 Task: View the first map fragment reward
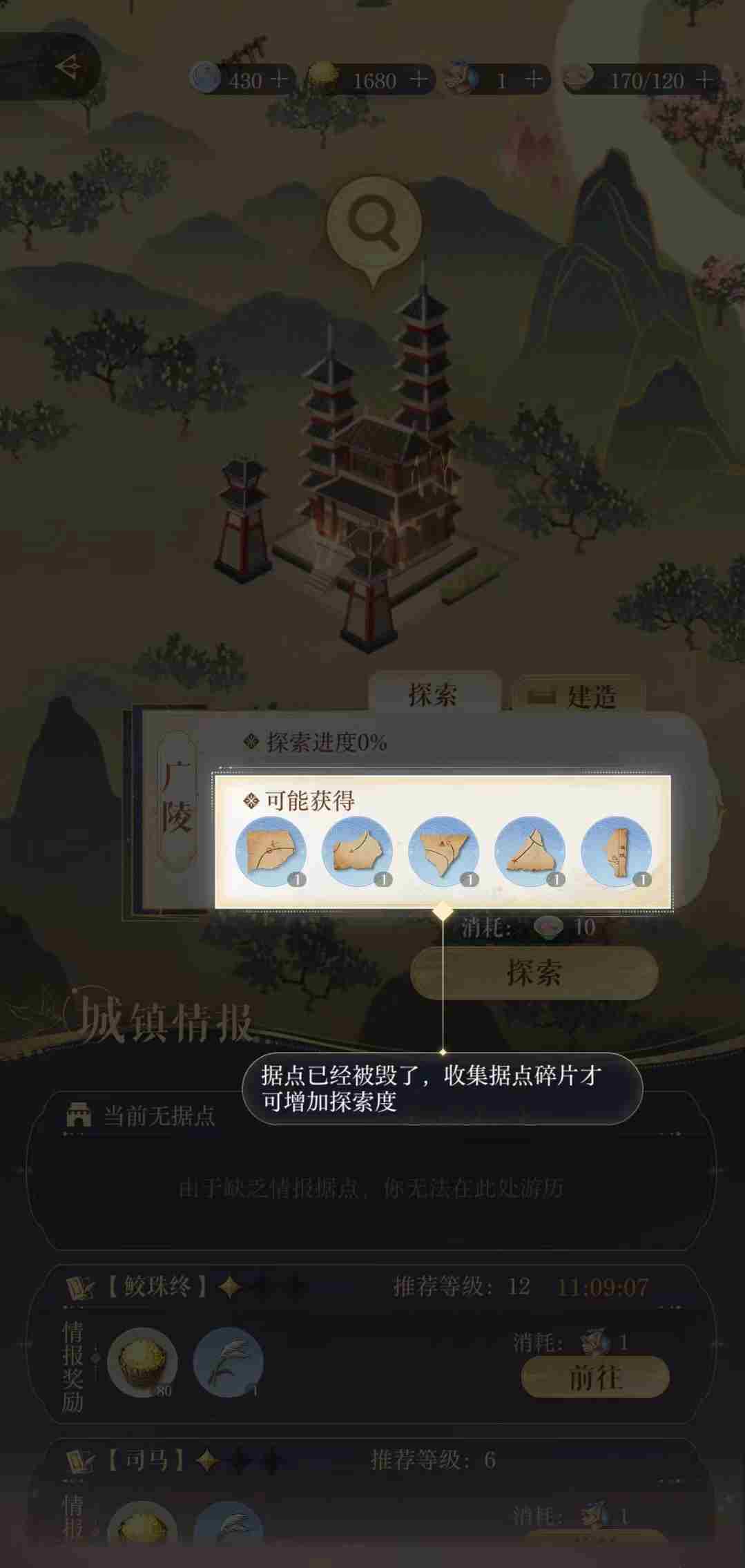pos(271,852)
